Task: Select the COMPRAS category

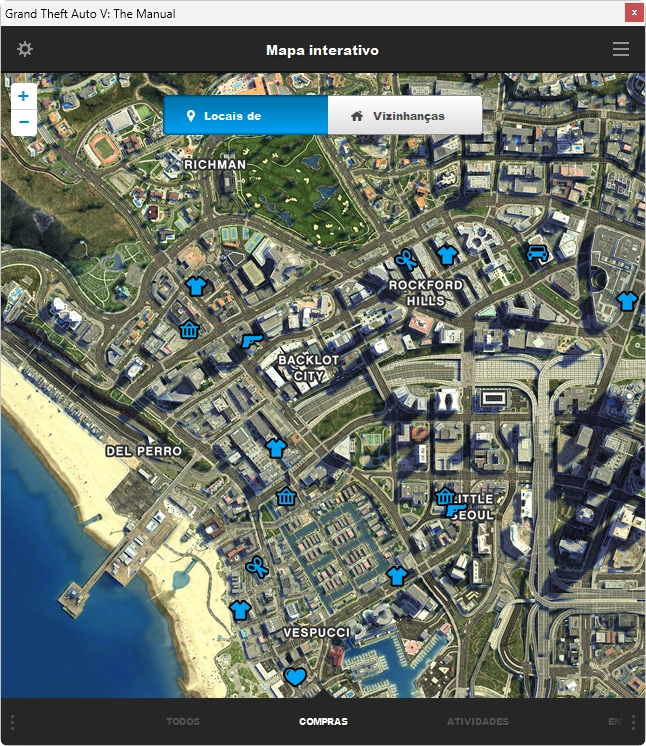Action: (x=323, y=721)
